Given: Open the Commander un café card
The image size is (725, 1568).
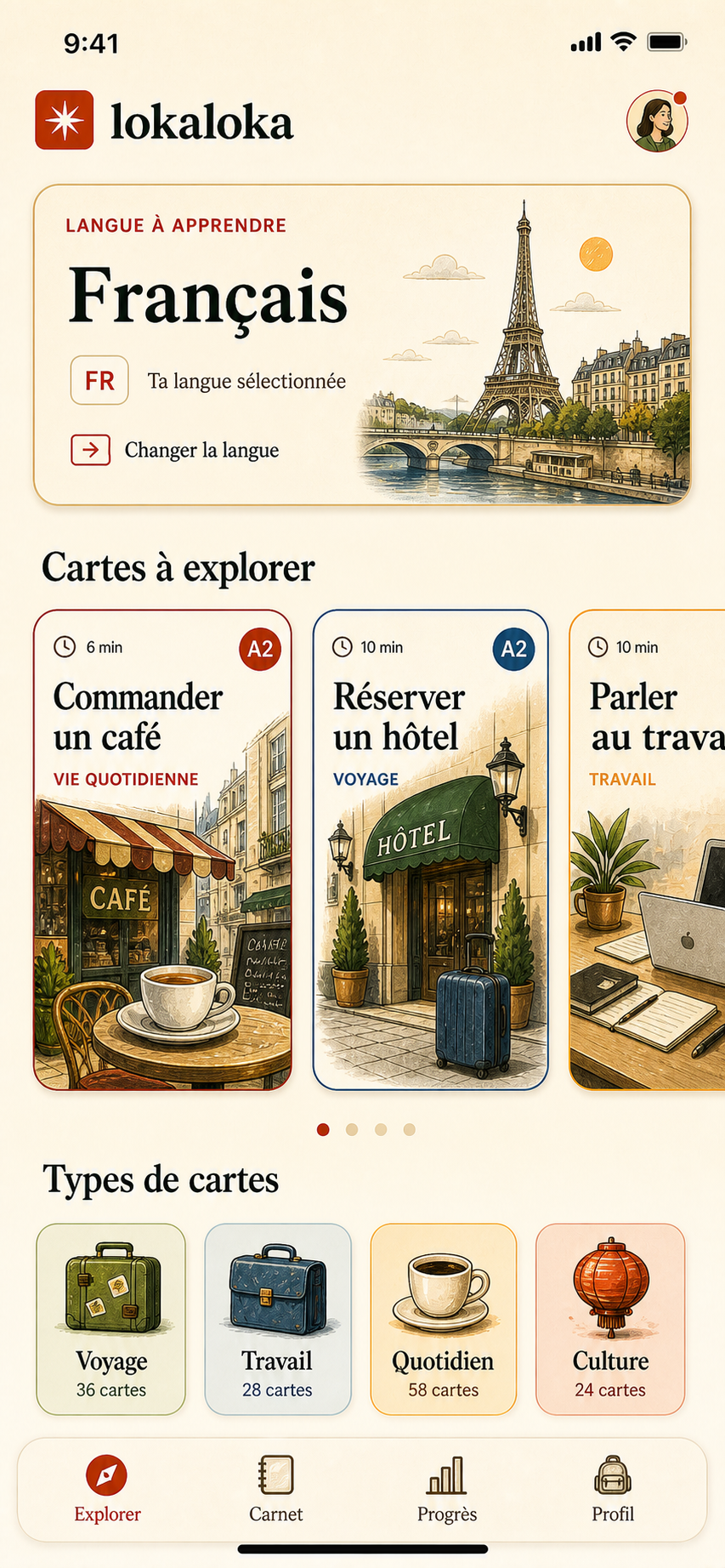Looking at the screenshot, I should 162,849.
